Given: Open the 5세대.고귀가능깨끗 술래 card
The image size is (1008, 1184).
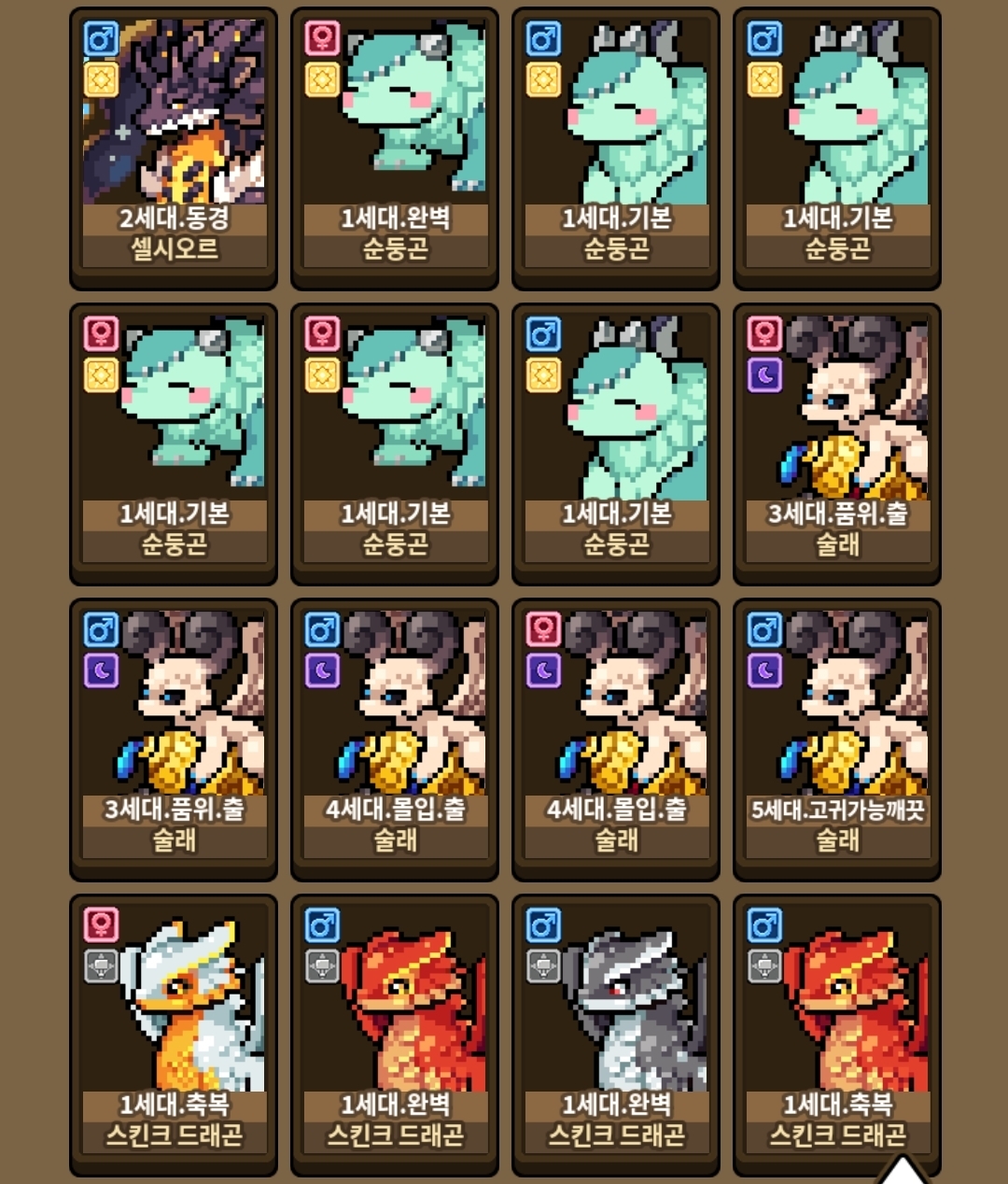Looking at the screenshot, I should (x=837, y=738).
